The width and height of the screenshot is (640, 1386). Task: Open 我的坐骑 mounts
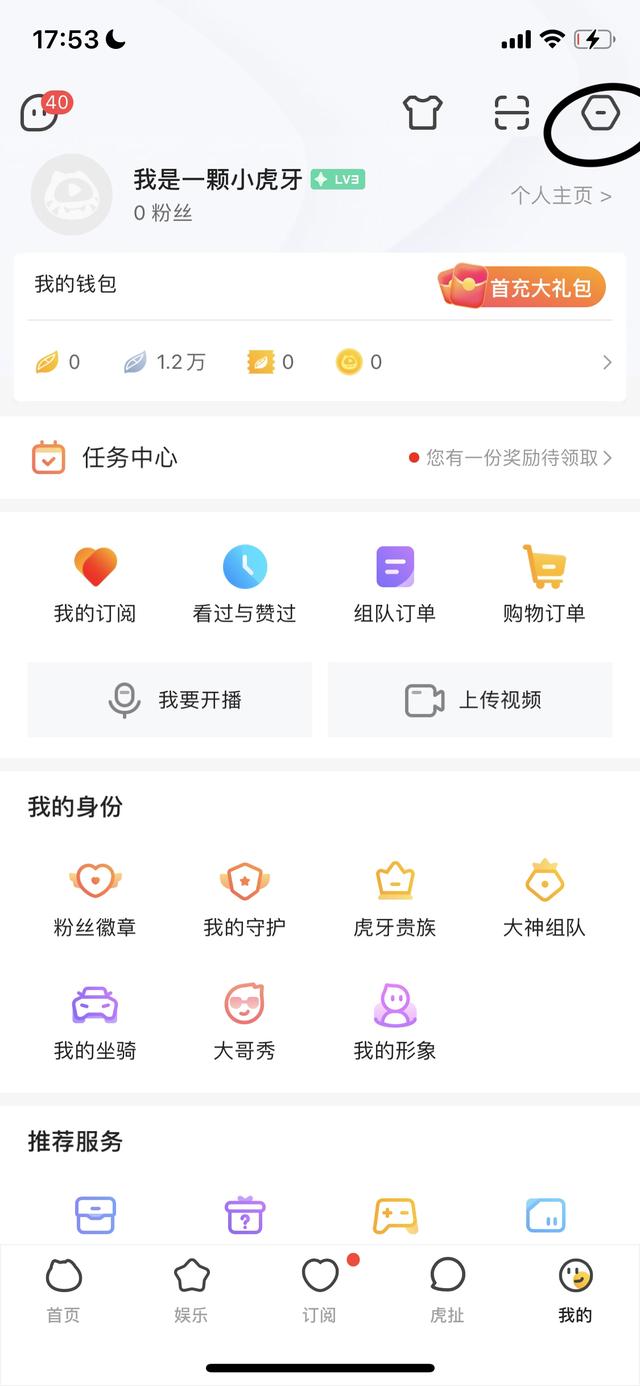[x=95, y=1023]
